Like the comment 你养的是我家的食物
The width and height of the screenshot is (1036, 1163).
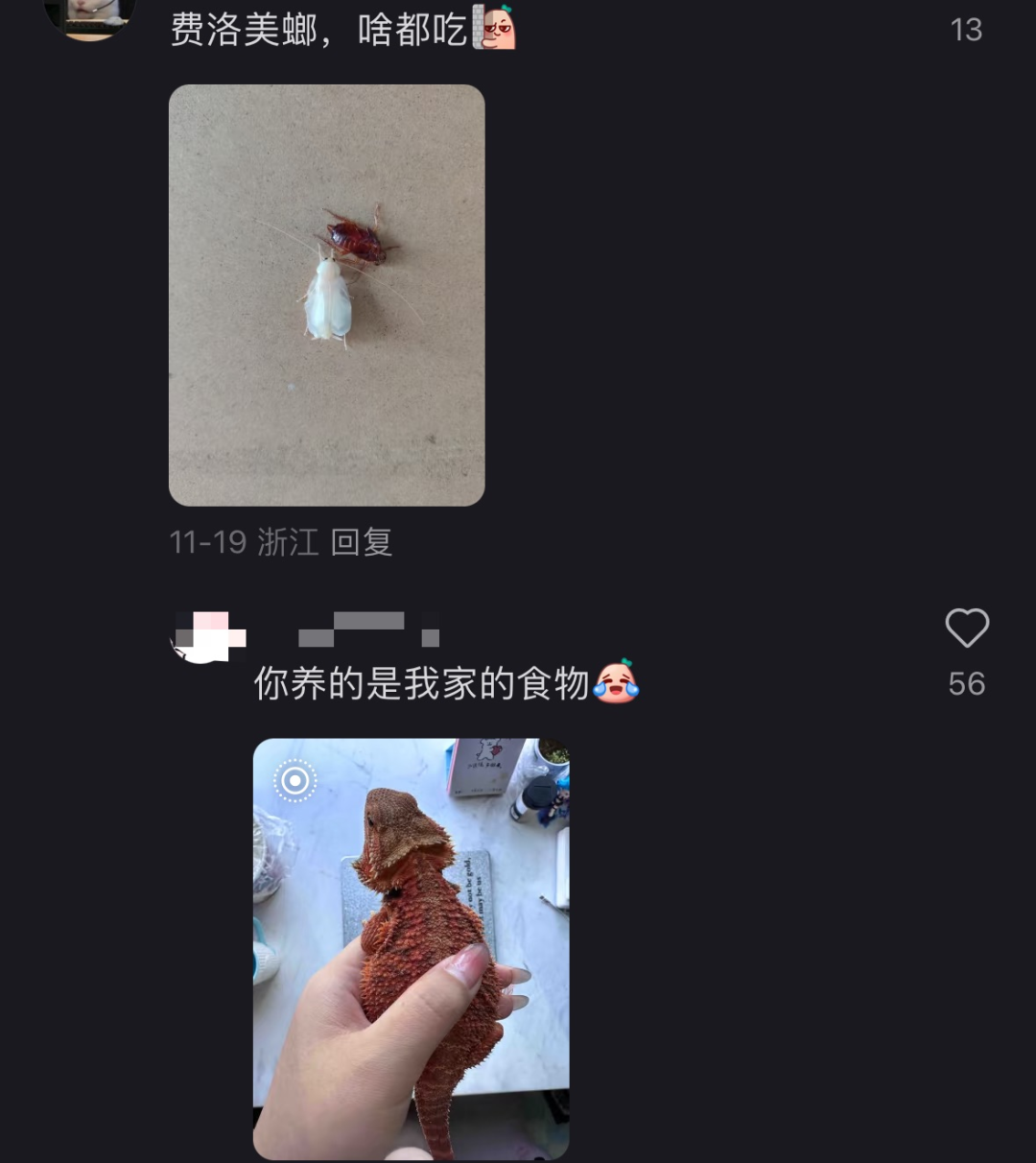pyautogui.click(x=966, y=629)
